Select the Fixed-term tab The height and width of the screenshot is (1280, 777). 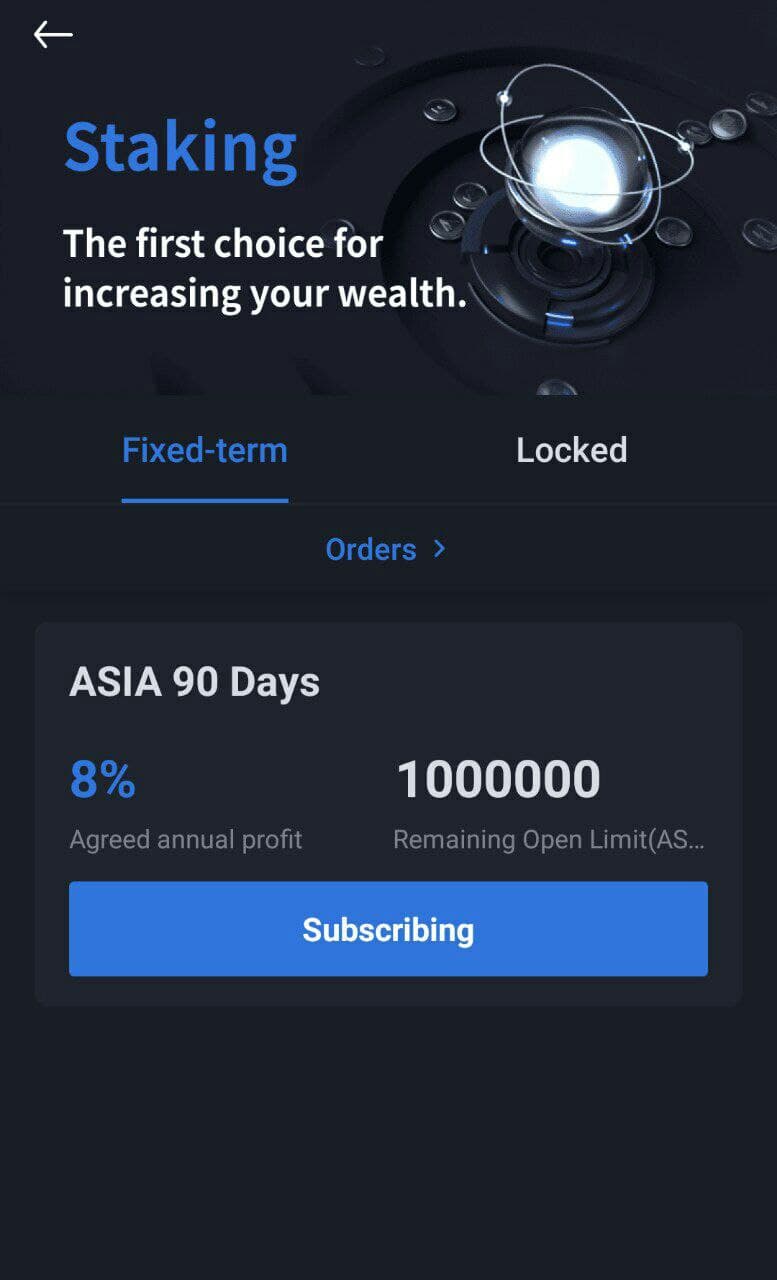point(204,450)
